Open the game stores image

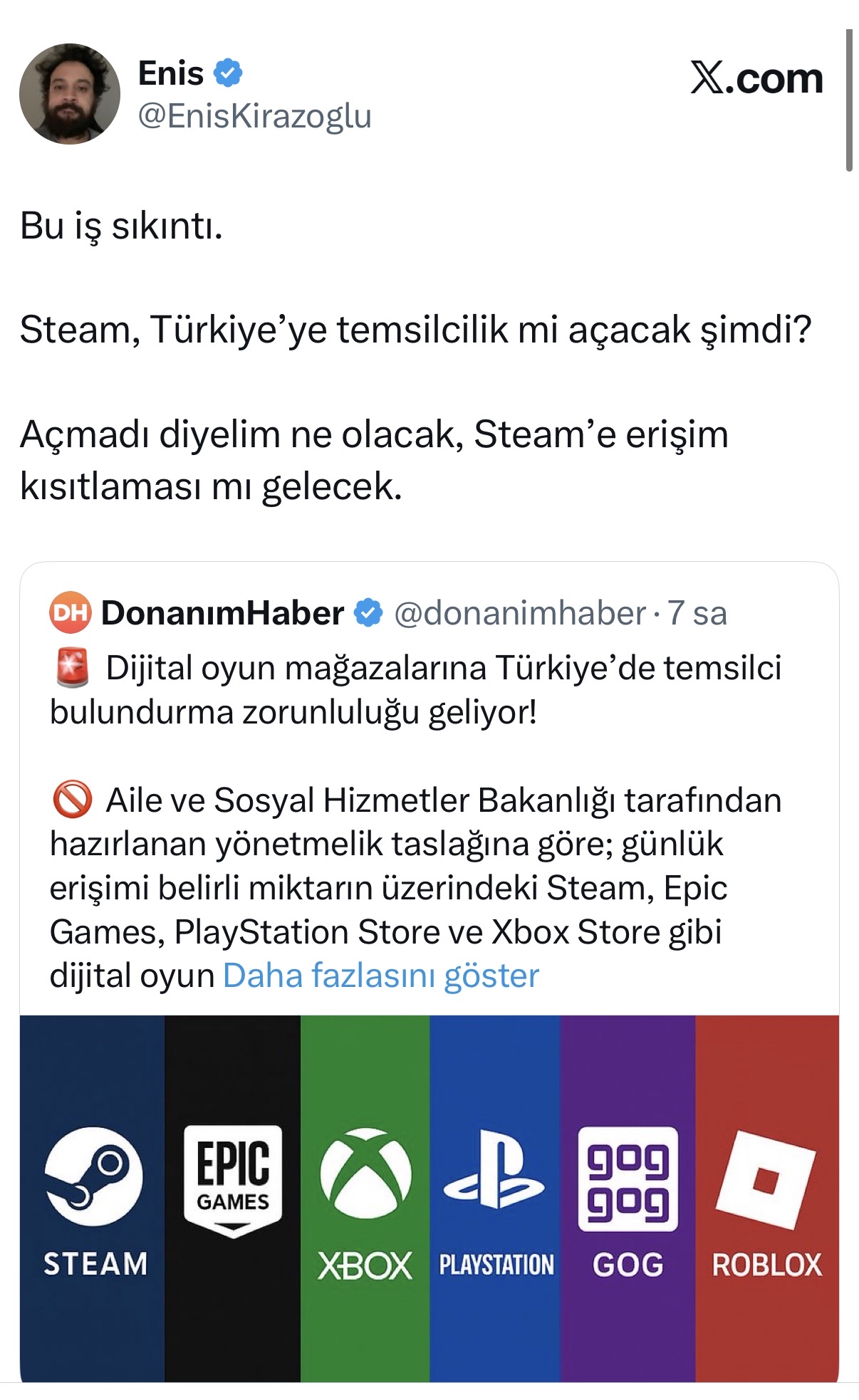click(429, 1198)
